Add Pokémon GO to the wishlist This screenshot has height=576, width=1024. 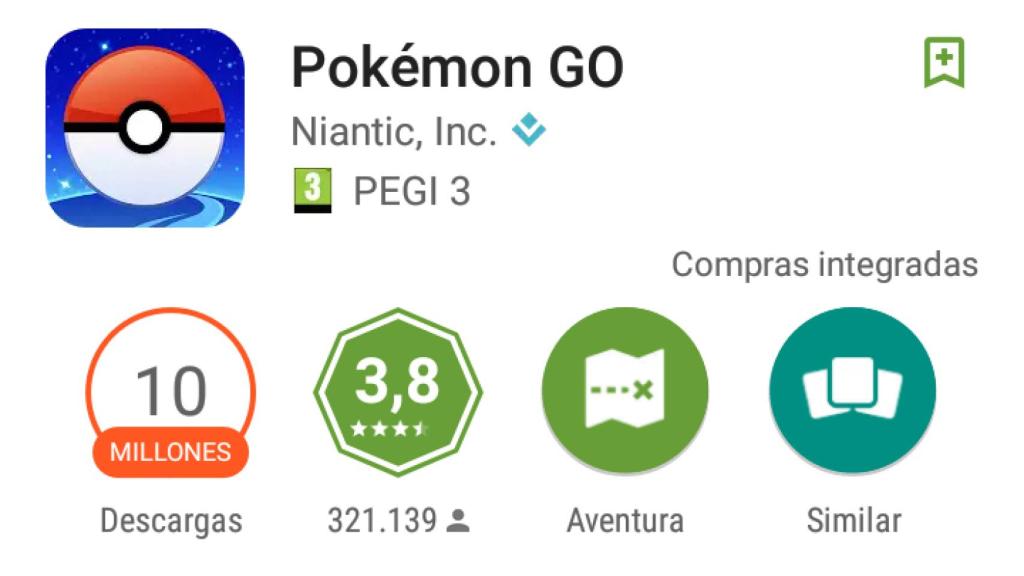[944, 62]
